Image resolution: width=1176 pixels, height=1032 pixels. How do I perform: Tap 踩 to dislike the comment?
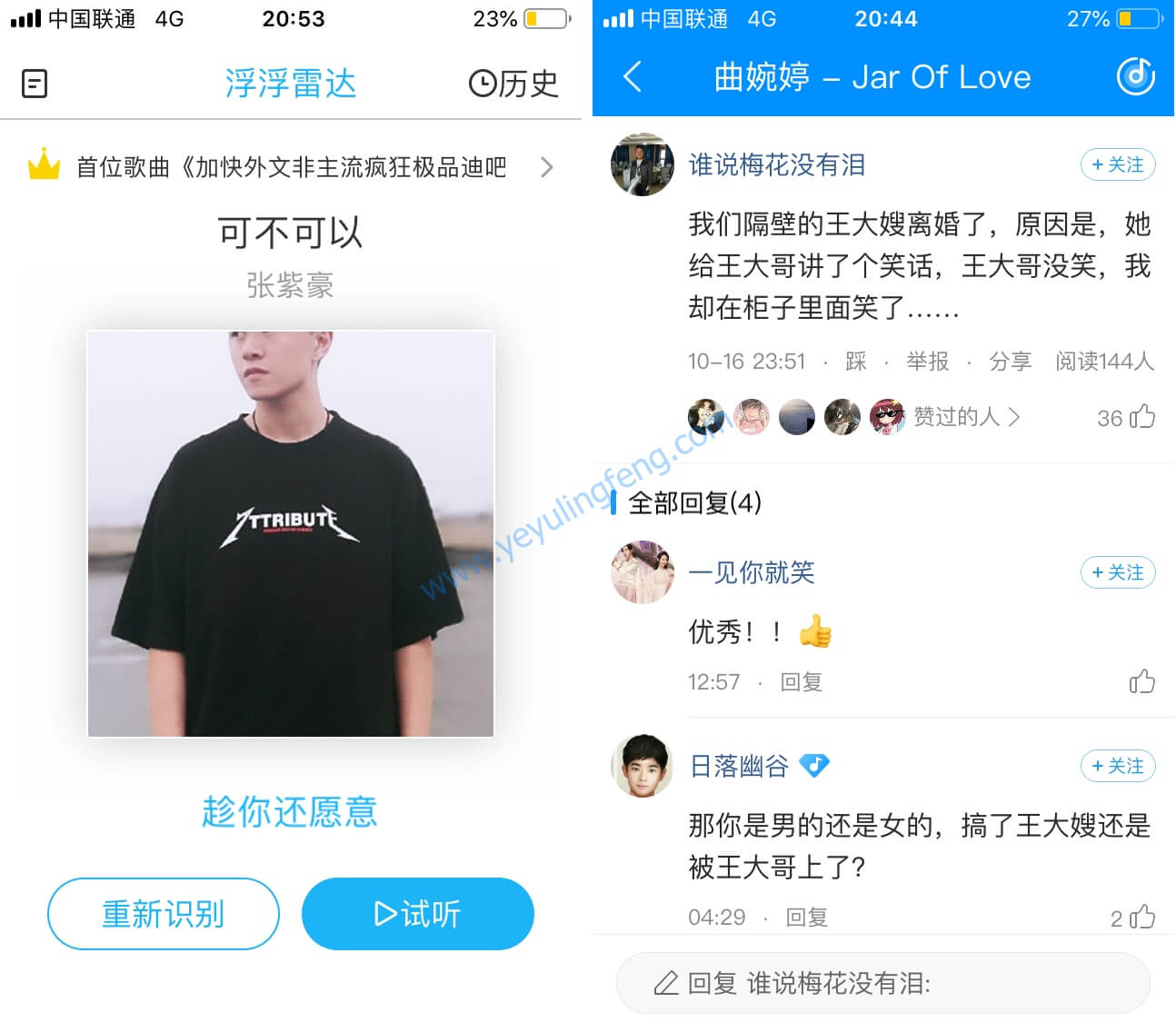tap(855, 362)
